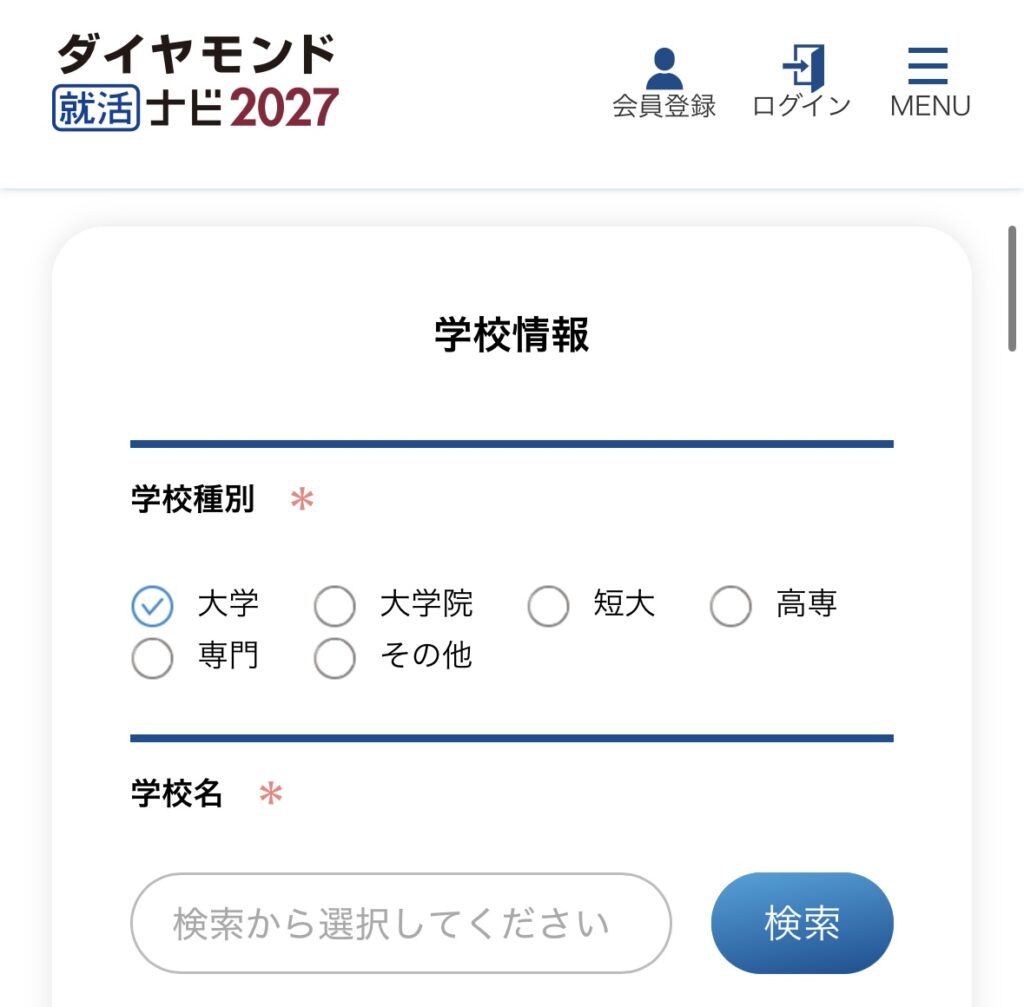Choose the 専門 radio option
This screenshot has width=1024, height=1007.
pos(152,657)
